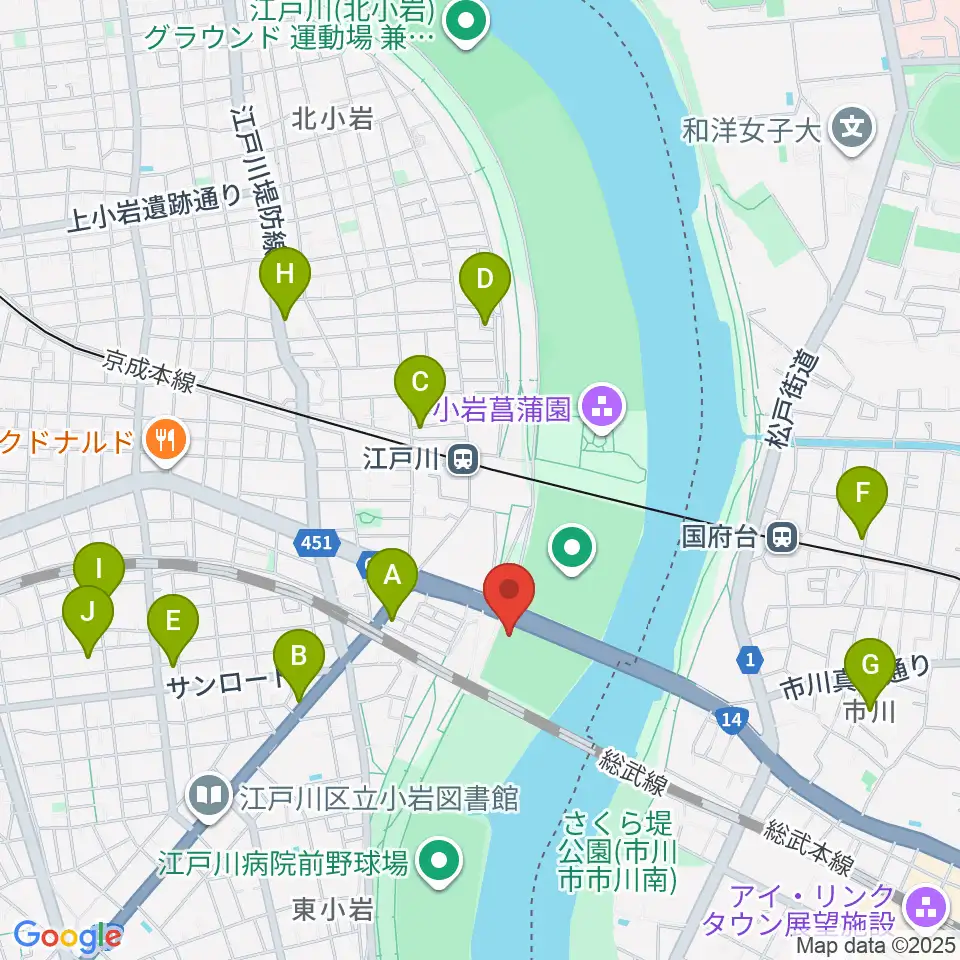Open the 江戸川病院前野球場 pin

coord(439,863)
